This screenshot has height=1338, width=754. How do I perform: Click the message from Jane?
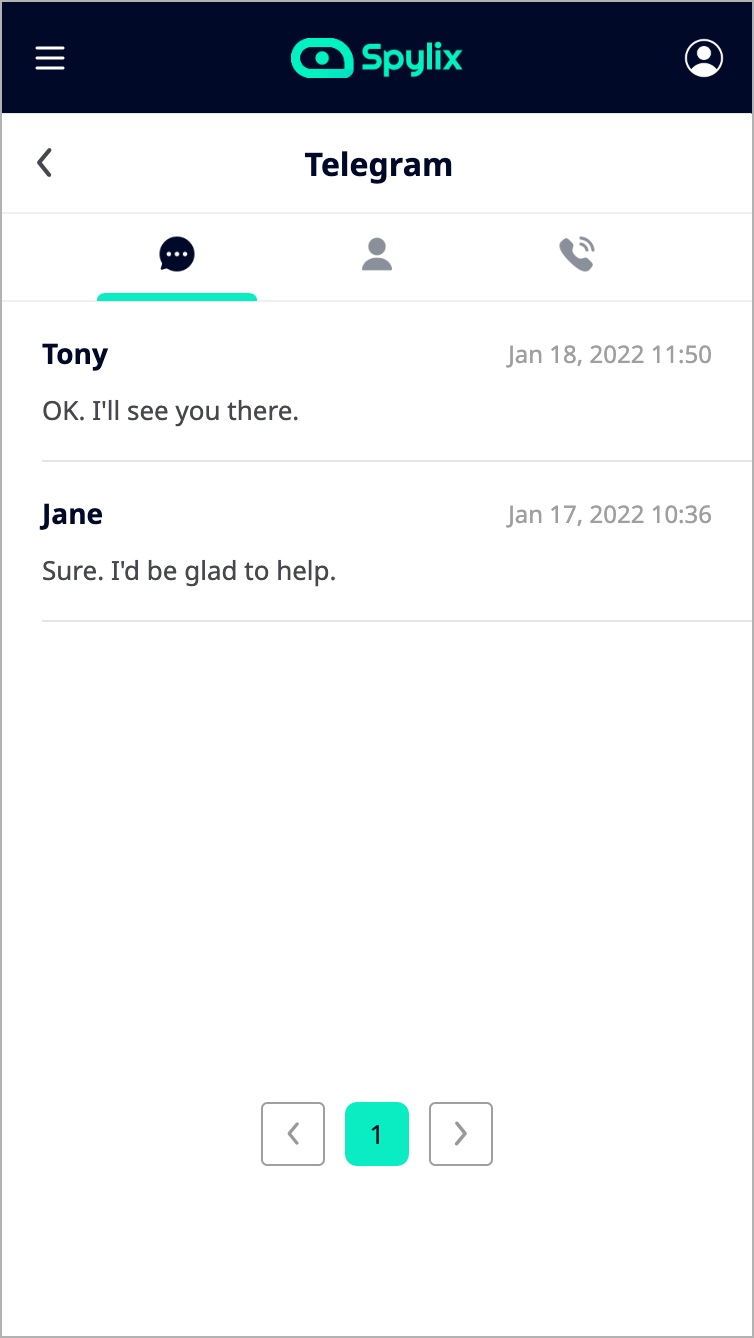[189, 570]
